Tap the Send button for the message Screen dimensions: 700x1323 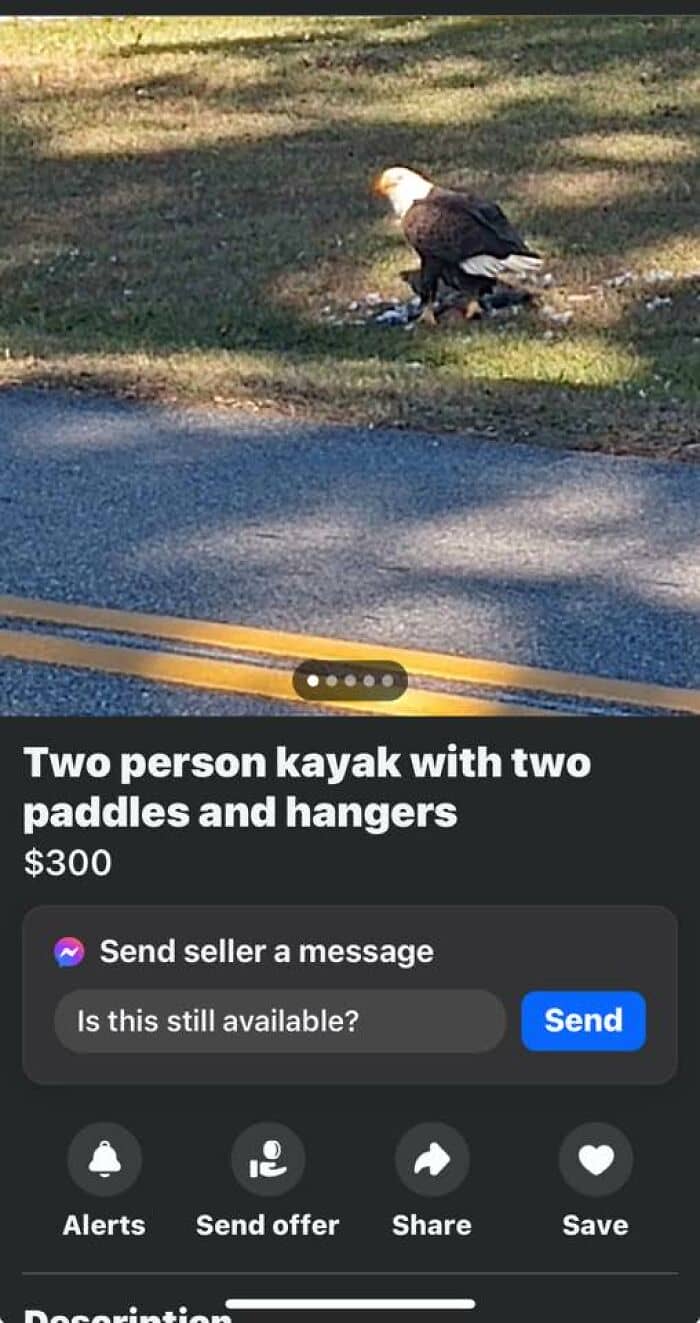click(x=583, y=1021)
